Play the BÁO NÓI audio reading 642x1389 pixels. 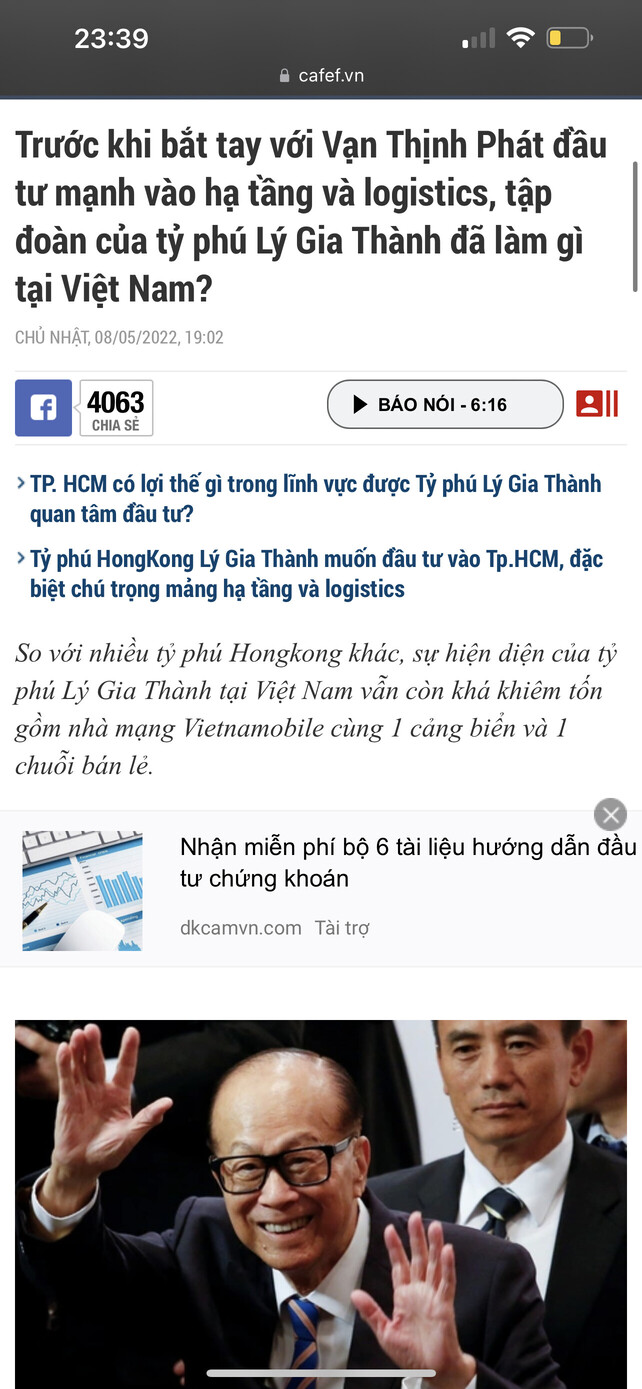444,405
